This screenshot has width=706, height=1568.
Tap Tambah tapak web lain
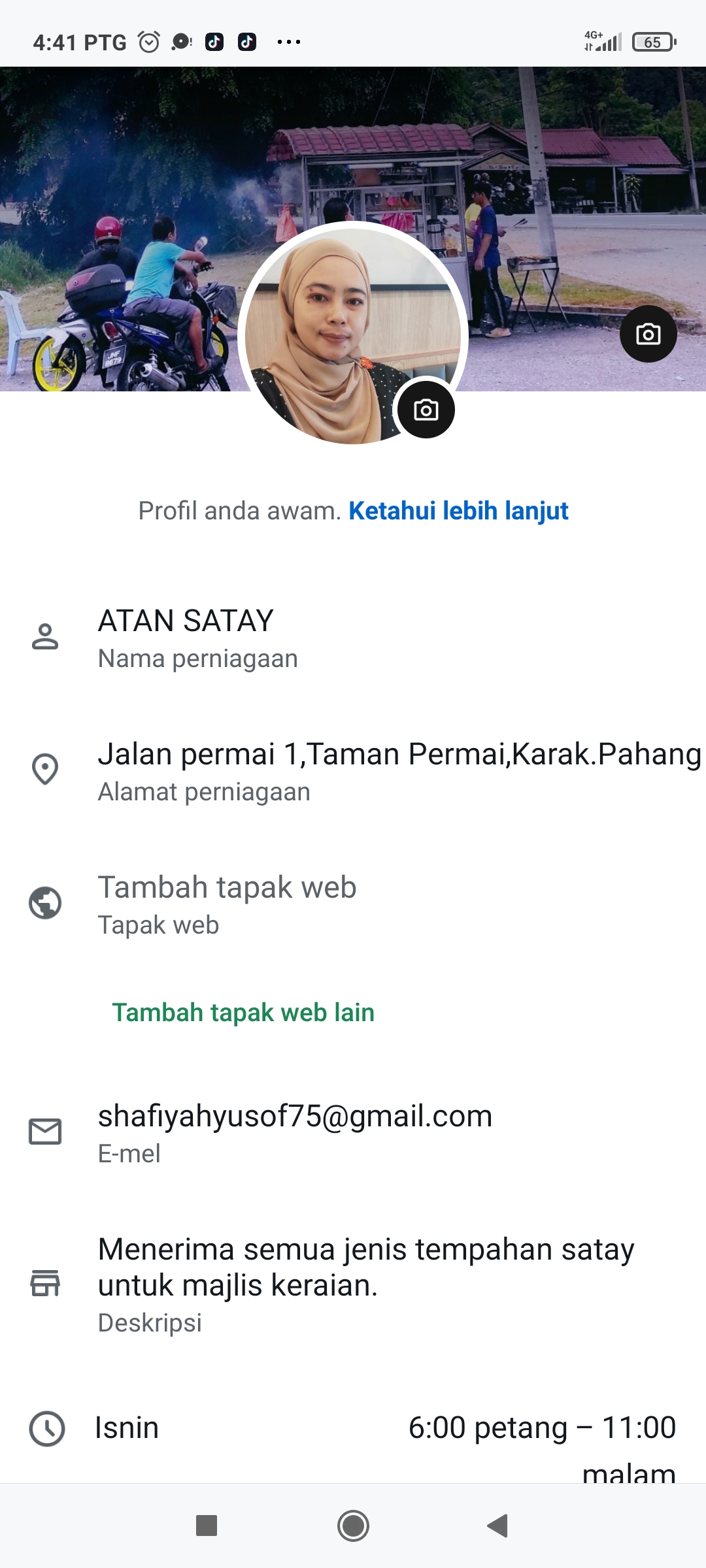tap(243, 1013)
